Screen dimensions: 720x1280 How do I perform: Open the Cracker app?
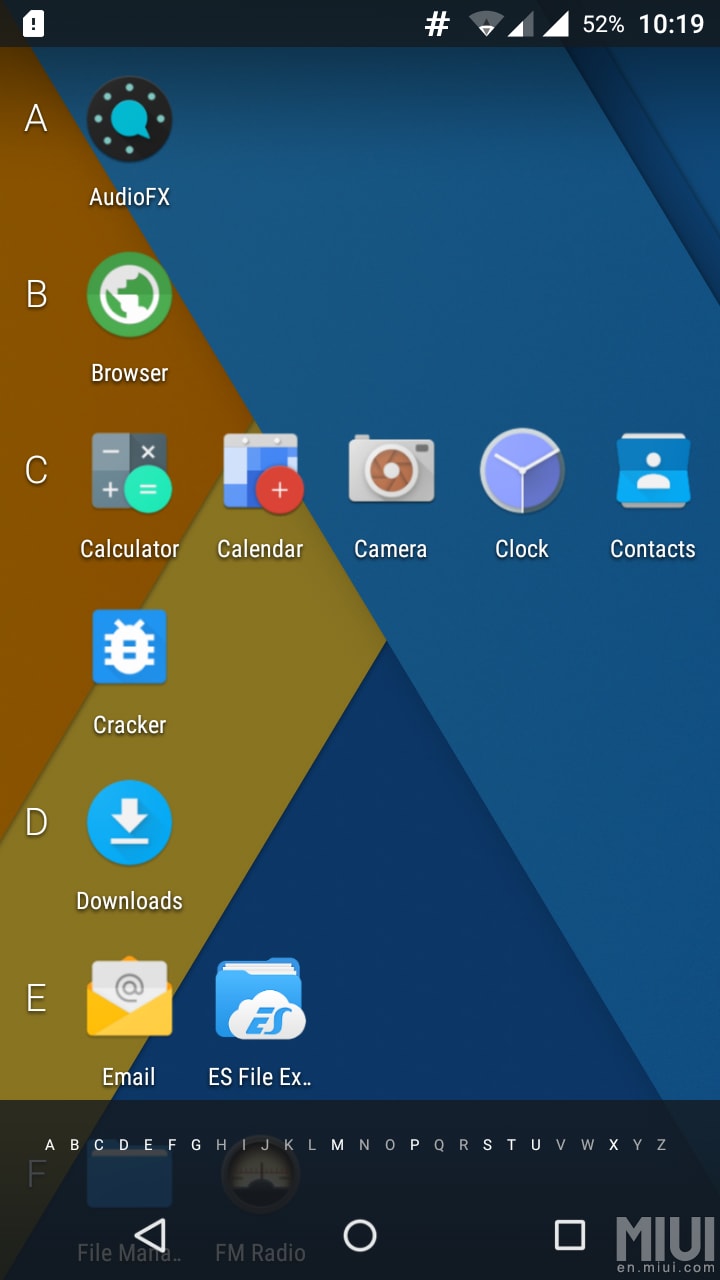(129, 648)
